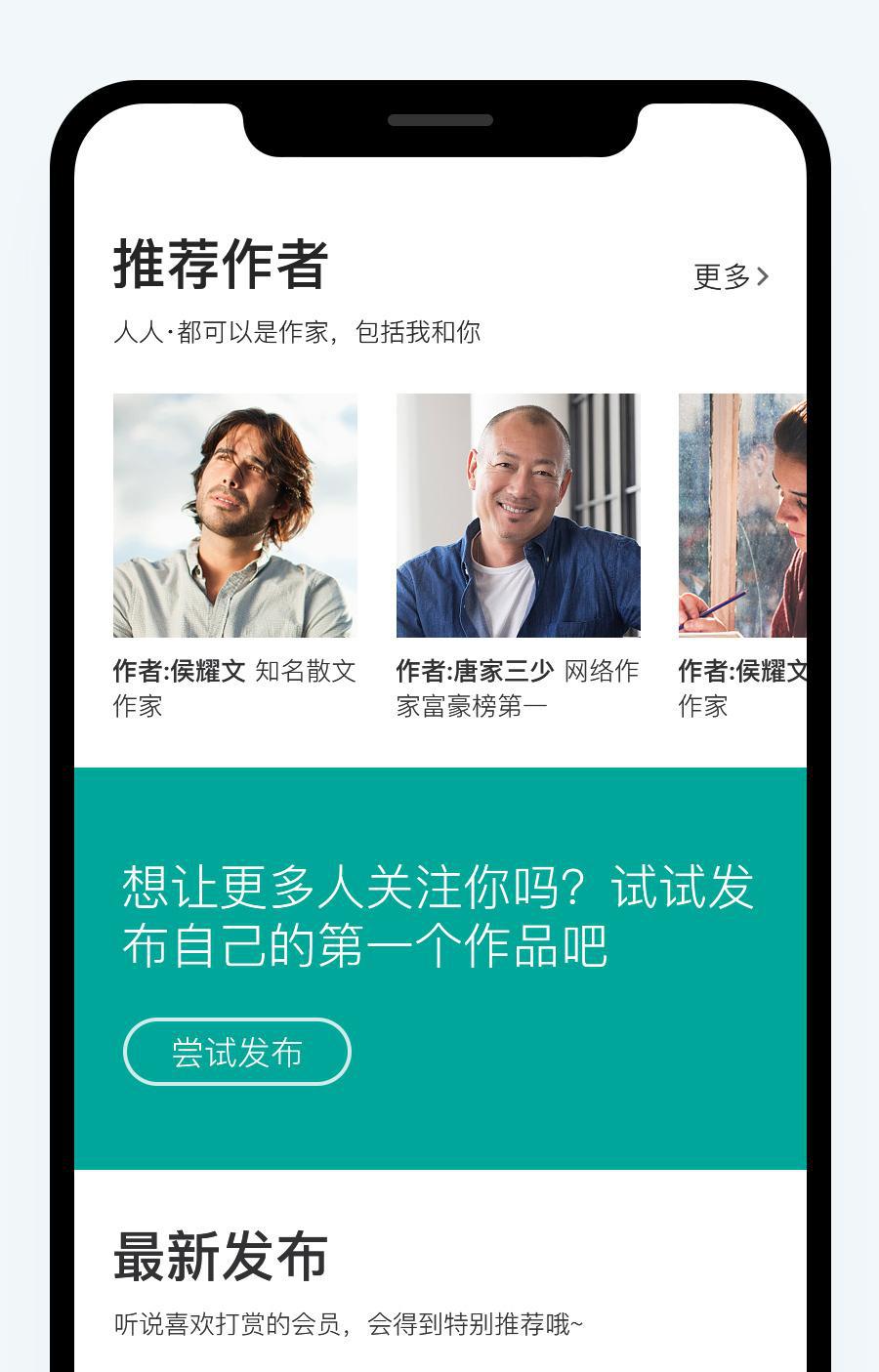Image resolution: width=879 pixels, height=1372 pixels.
Task: Open author card for 唐家三少
Action: [x=518, y=516]
